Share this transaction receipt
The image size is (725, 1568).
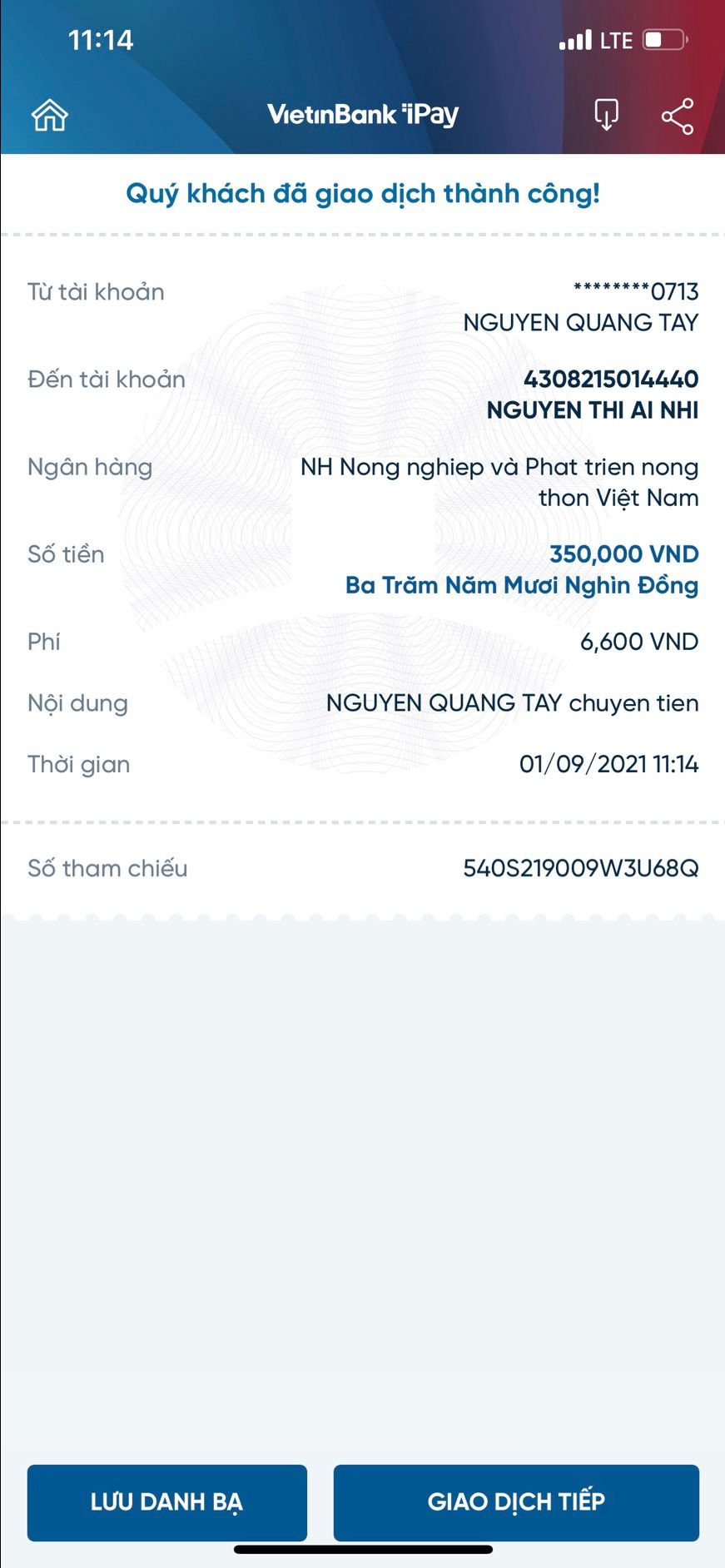pos(678,116)
